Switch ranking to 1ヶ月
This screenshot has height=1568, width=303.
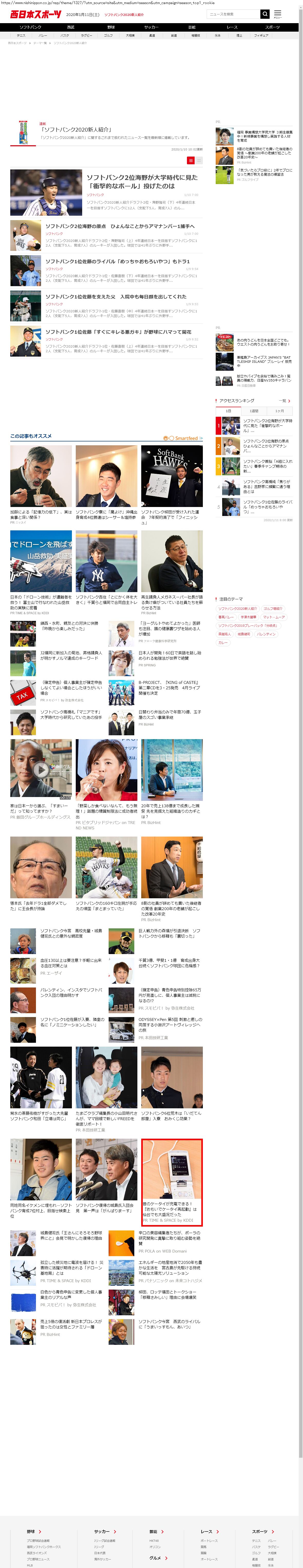coord(279,411)
